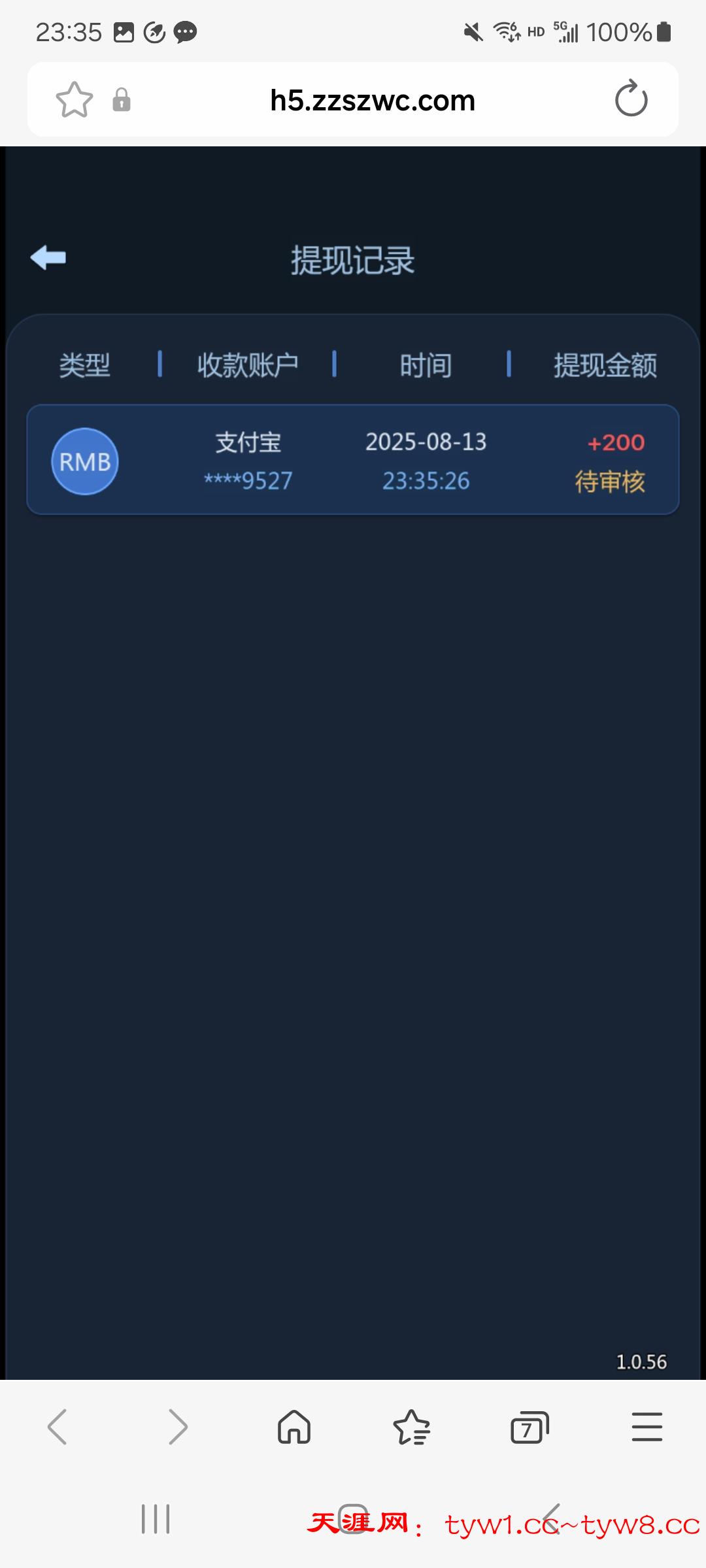This screenshot has width=706, height=1568.
Task: Open the Alipay withdrawal record of +200
Action: [x=353, y=460]
